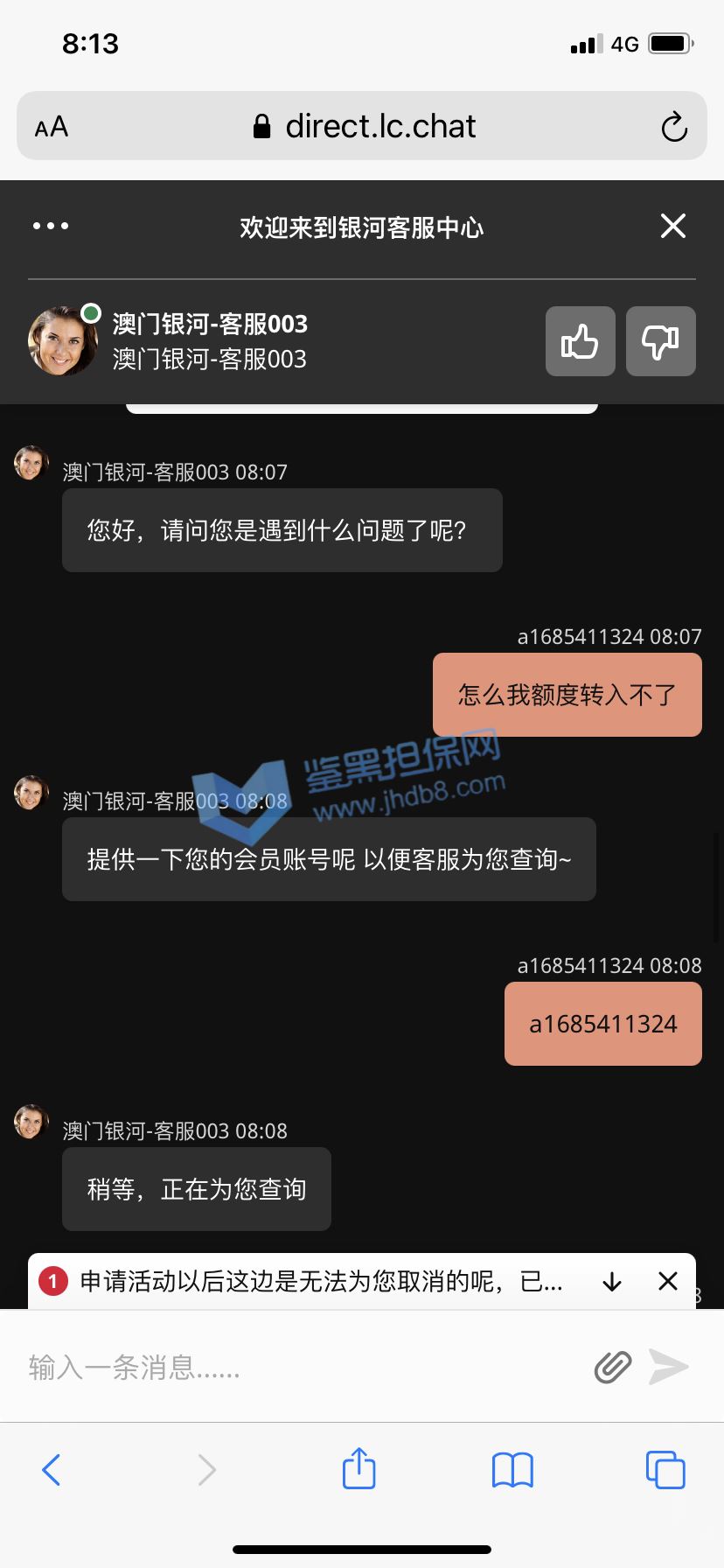
Task: Show all open Safari tabs
Action: click(x=665, y=1470)
